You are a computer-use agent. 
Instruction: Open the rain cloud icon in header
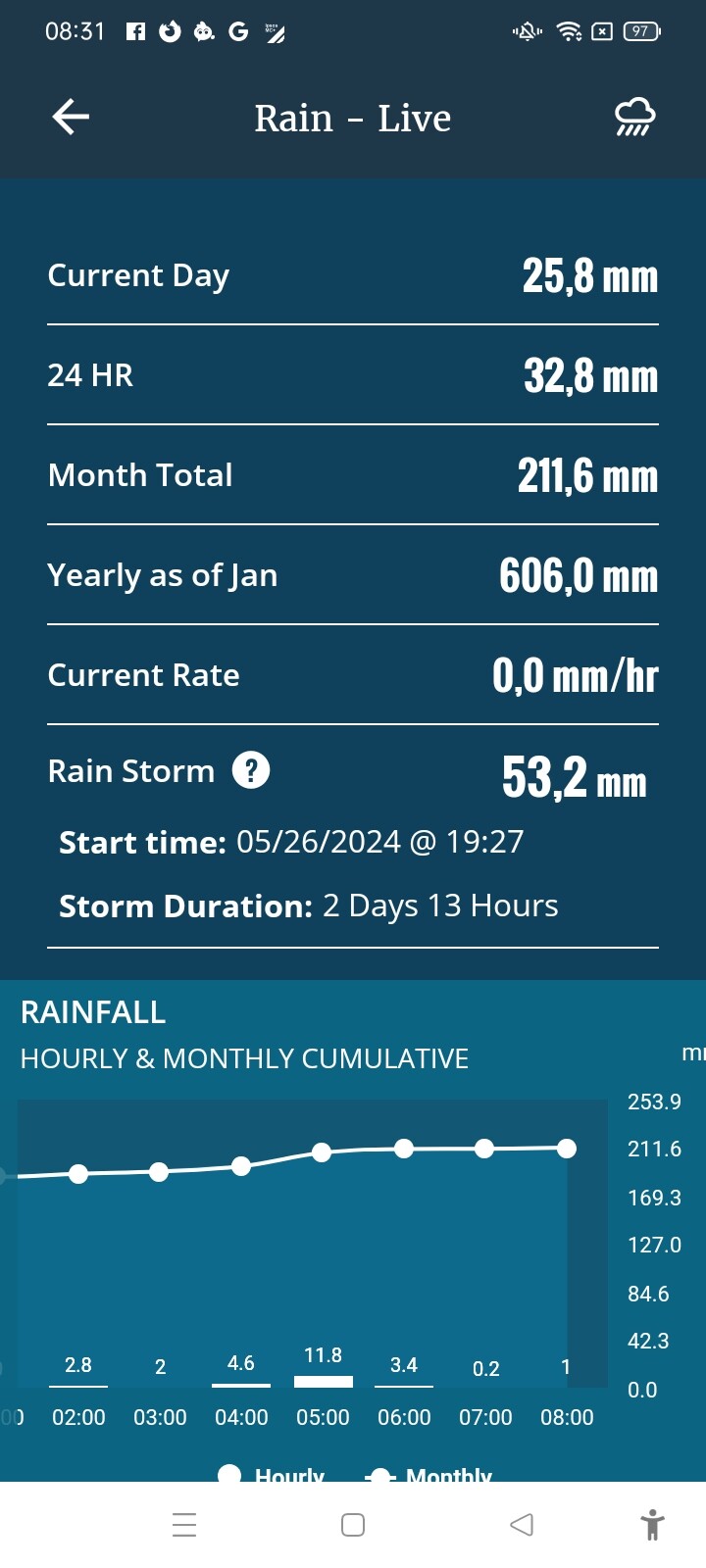coord(634,118)
